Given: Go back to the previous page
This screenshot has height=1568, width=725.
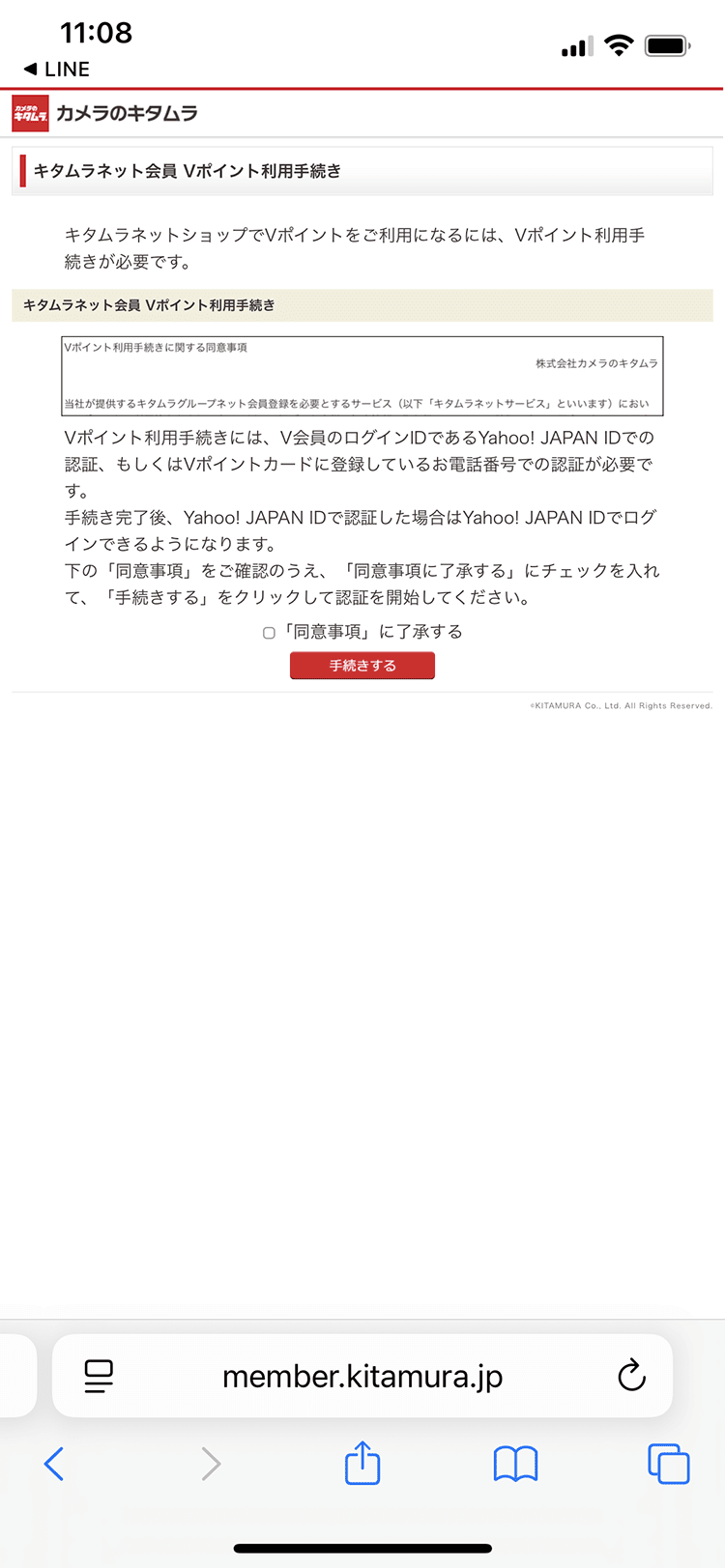Looking at the screenshot, I should click(54, 1465).
